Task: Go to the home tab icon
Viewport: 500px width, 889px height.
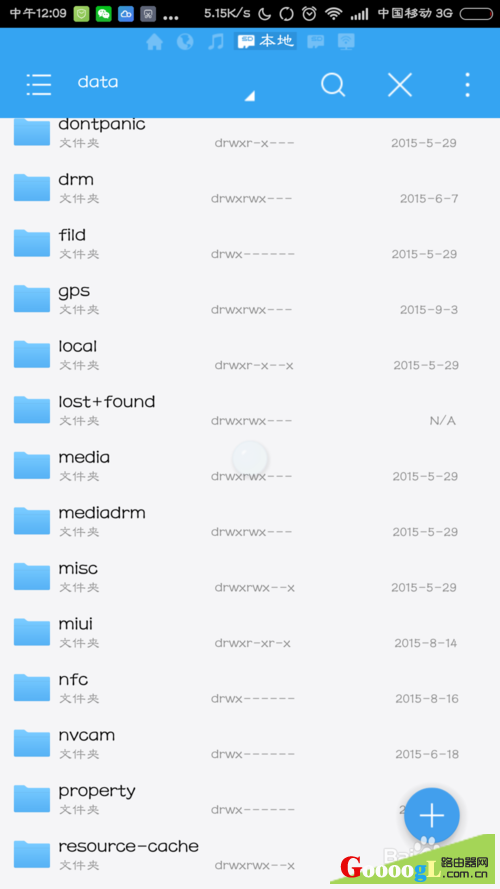Action: (154, 41)
